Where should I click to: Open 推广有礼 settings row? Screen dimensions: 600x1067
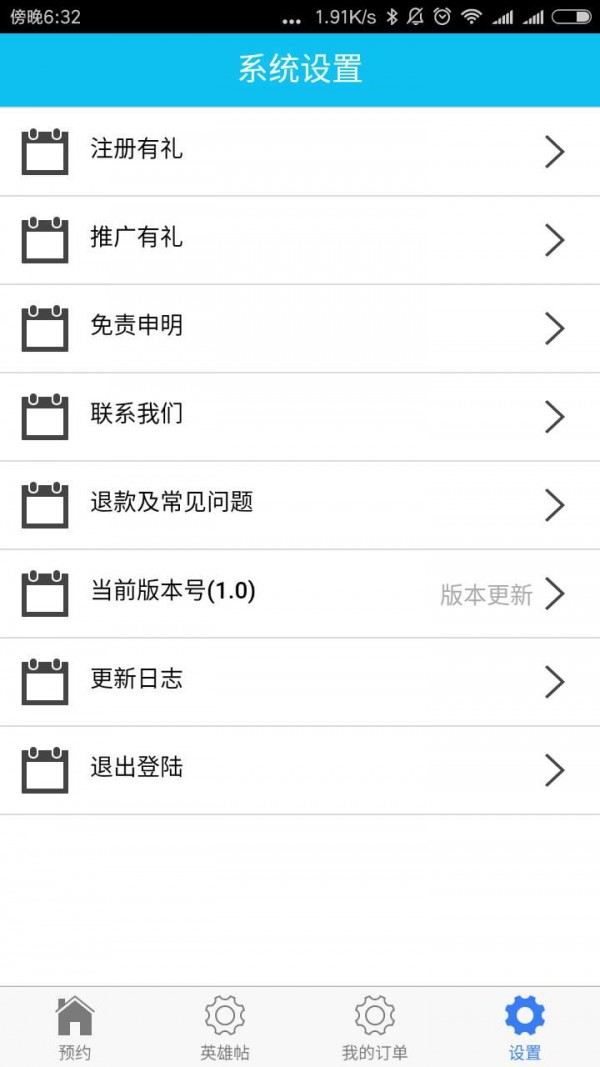(300, 239)
